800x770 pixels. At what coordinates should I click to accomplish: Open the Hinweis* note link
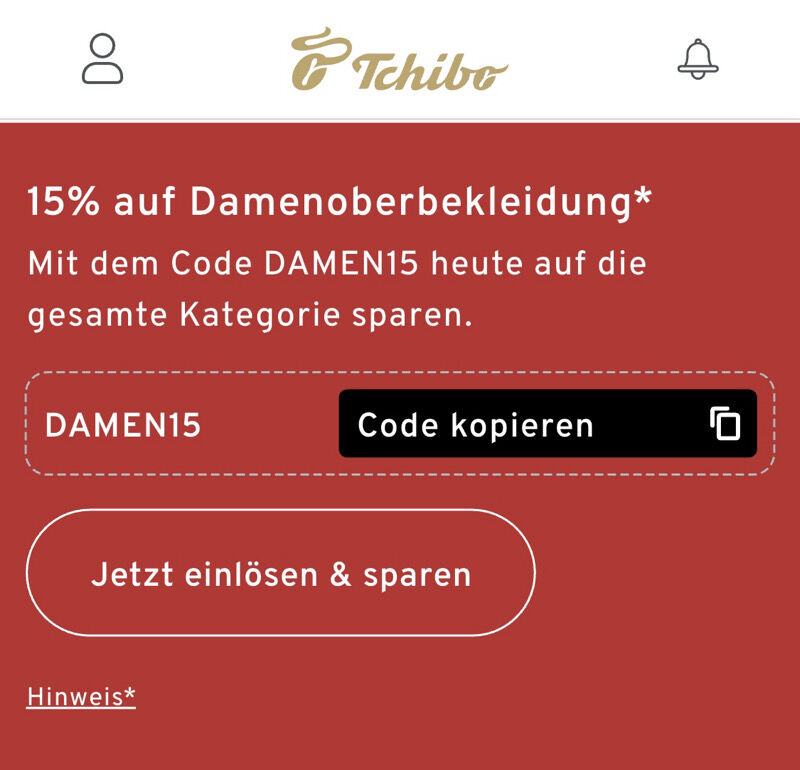(81, 697)
